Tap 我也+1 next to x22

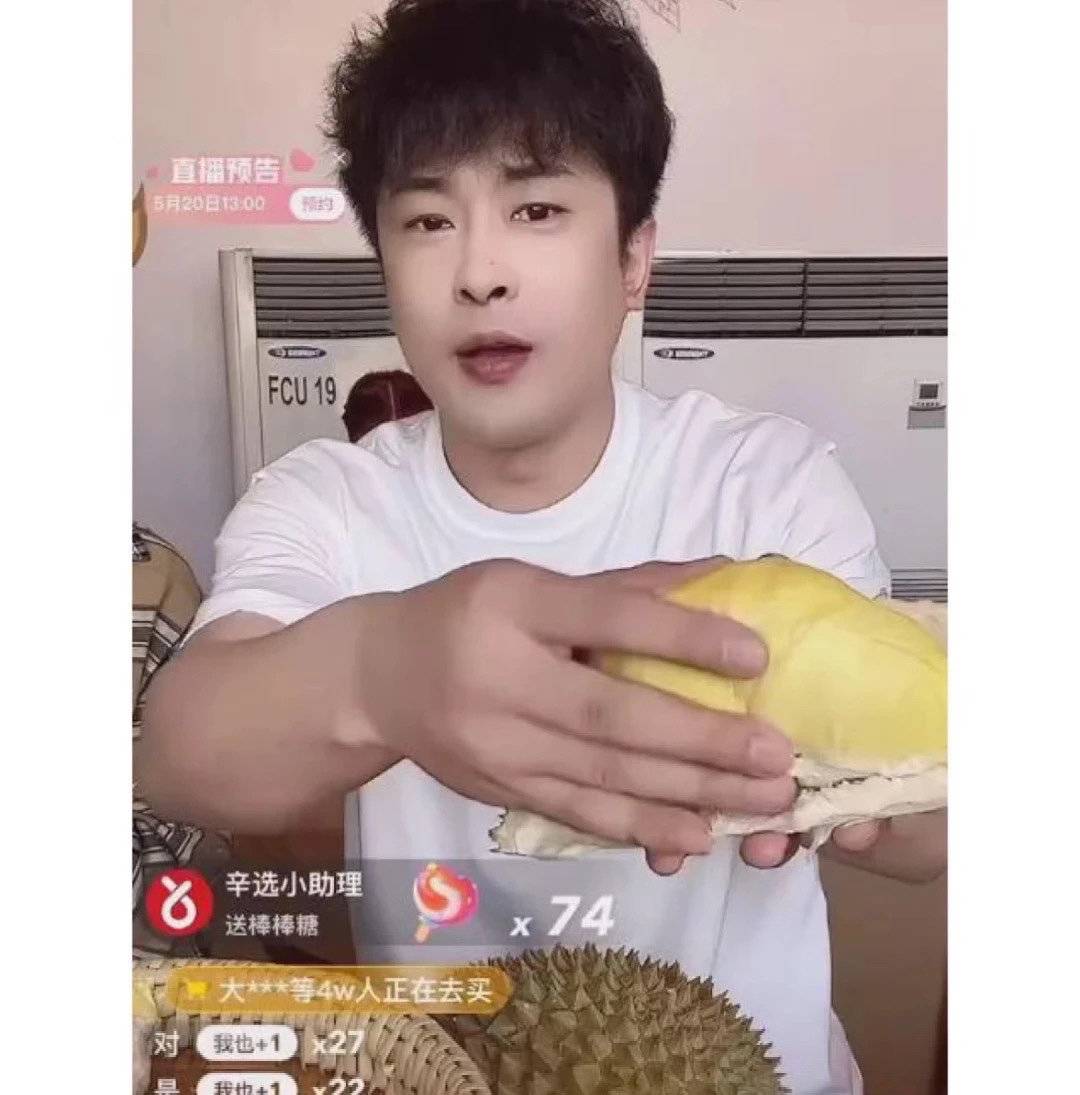[x=246, y=1085]
